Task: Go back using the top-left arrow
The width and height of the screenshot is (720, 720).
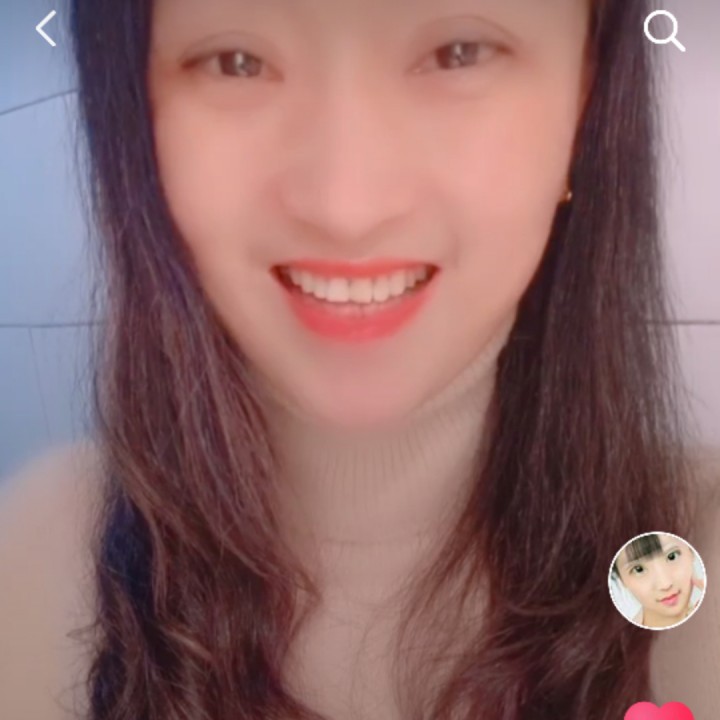Action: (x=46, y=29)
